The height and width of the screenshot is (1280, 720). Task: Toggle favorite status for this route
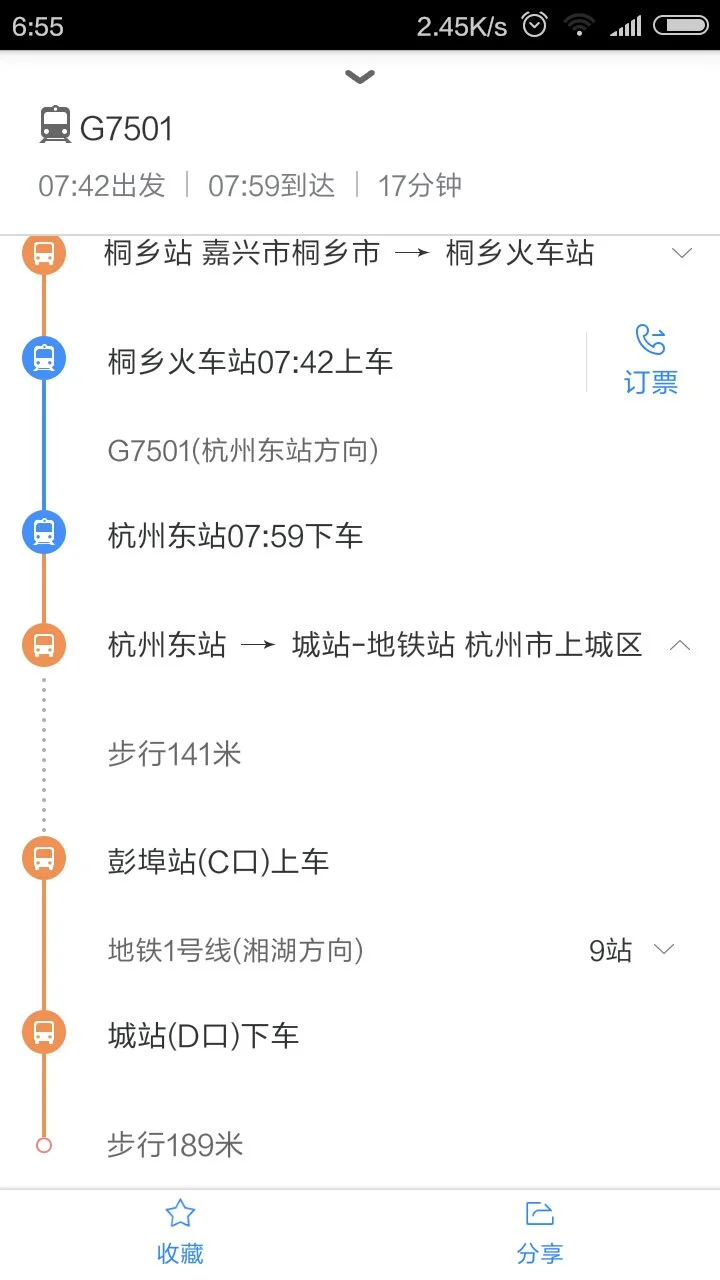click(180, 1230)
